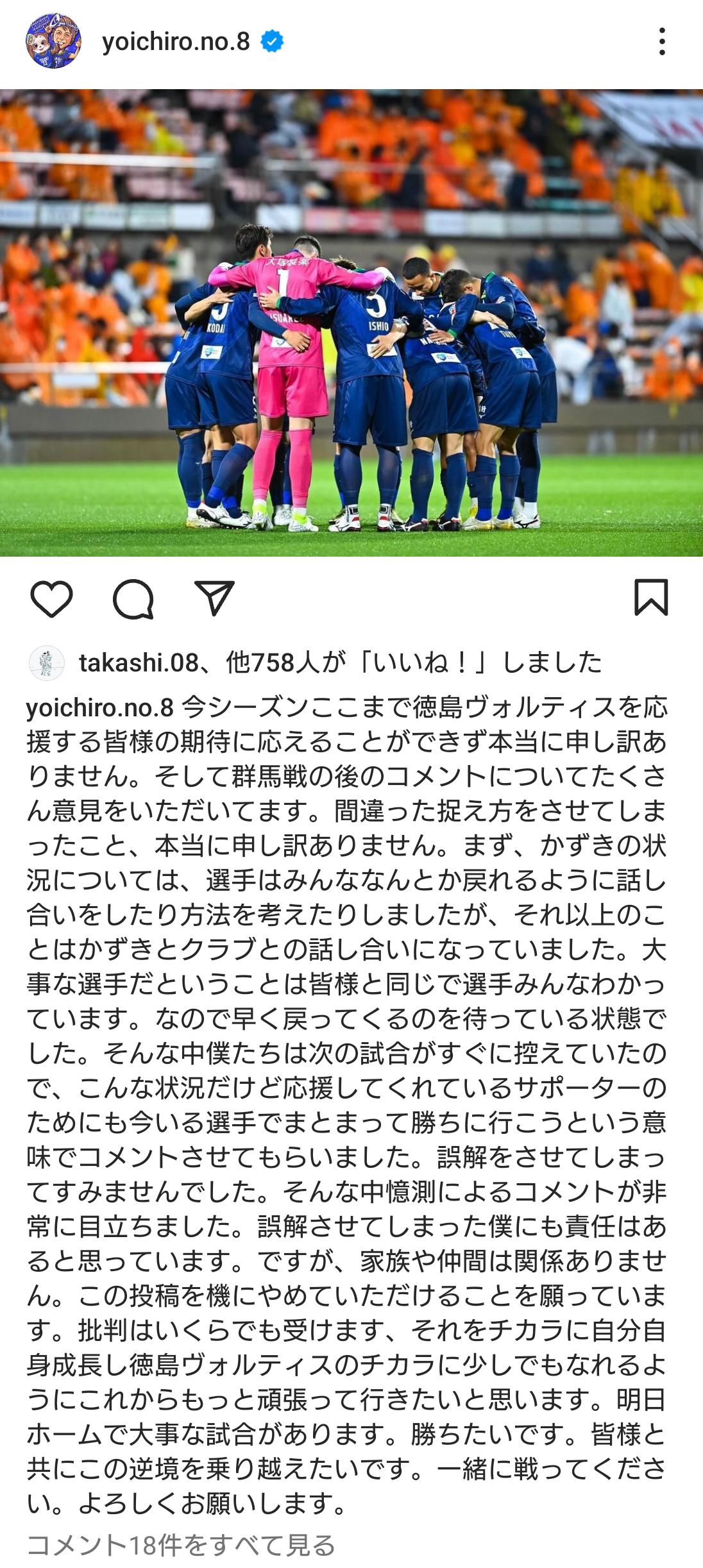
Task: Share the post via paper plane icon
Action: [x=214, y=599]
